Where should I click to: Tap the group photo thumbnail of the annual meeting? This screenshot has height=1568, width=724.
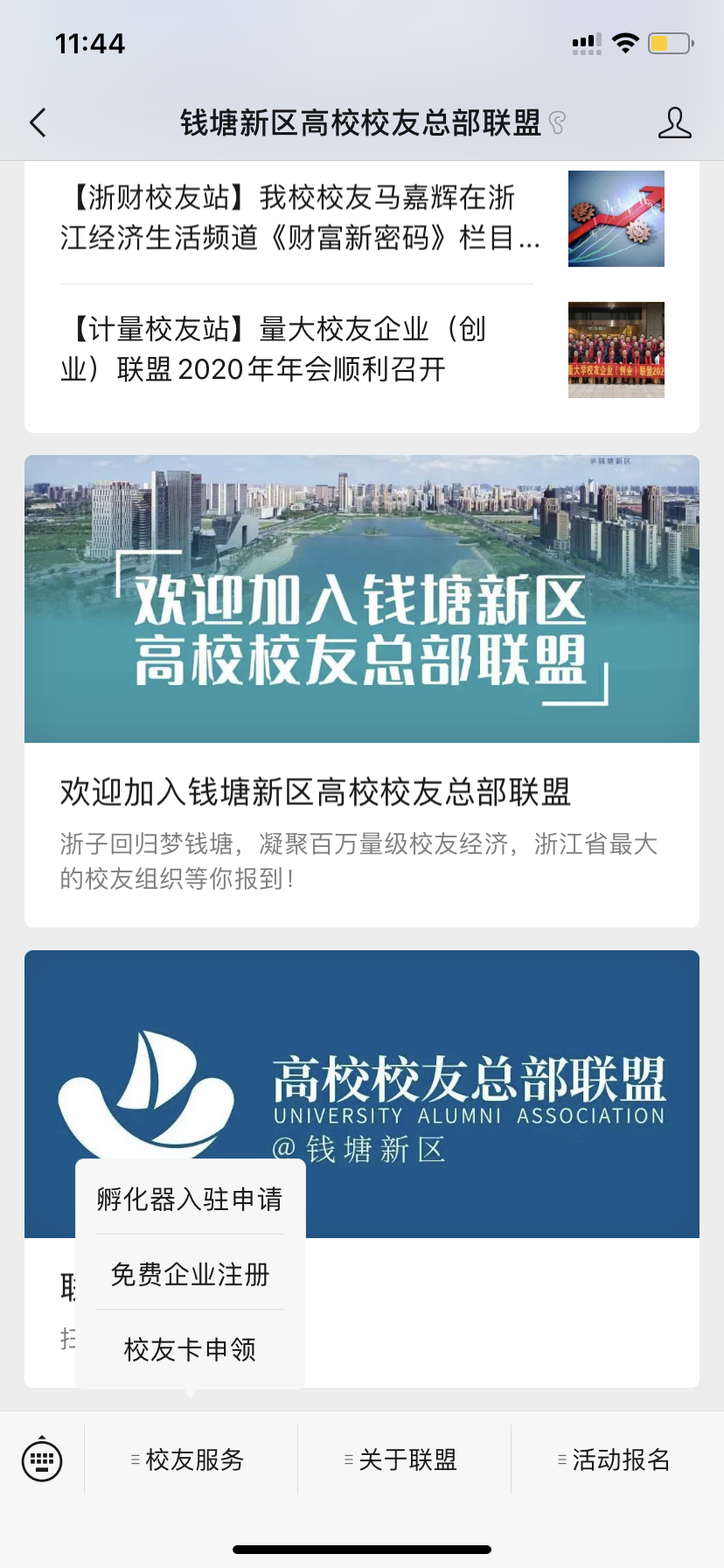coord(616,350)
